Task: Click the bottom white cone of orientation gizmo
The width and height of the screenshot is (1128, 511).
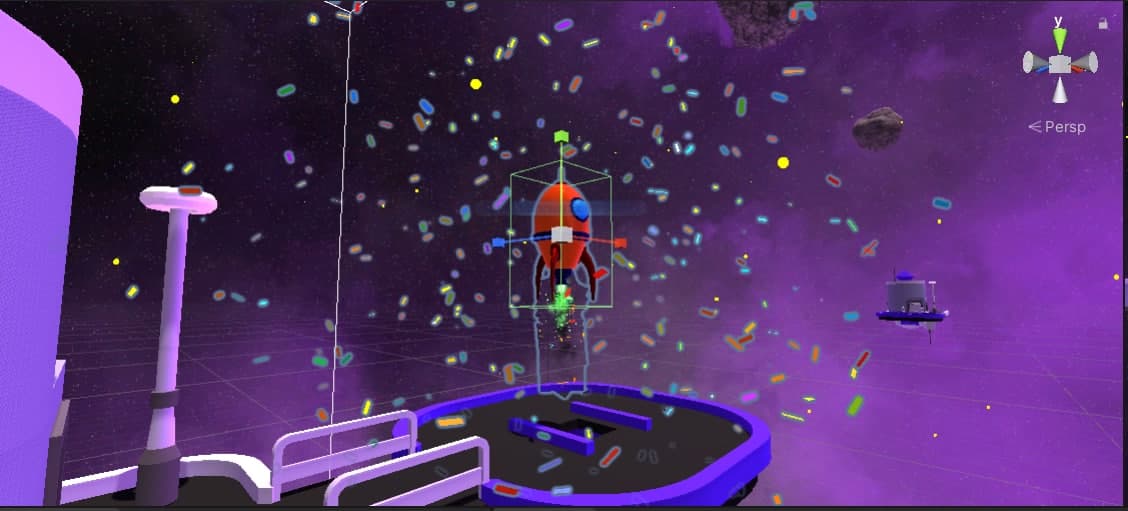Action: (x=1059, y=90)
